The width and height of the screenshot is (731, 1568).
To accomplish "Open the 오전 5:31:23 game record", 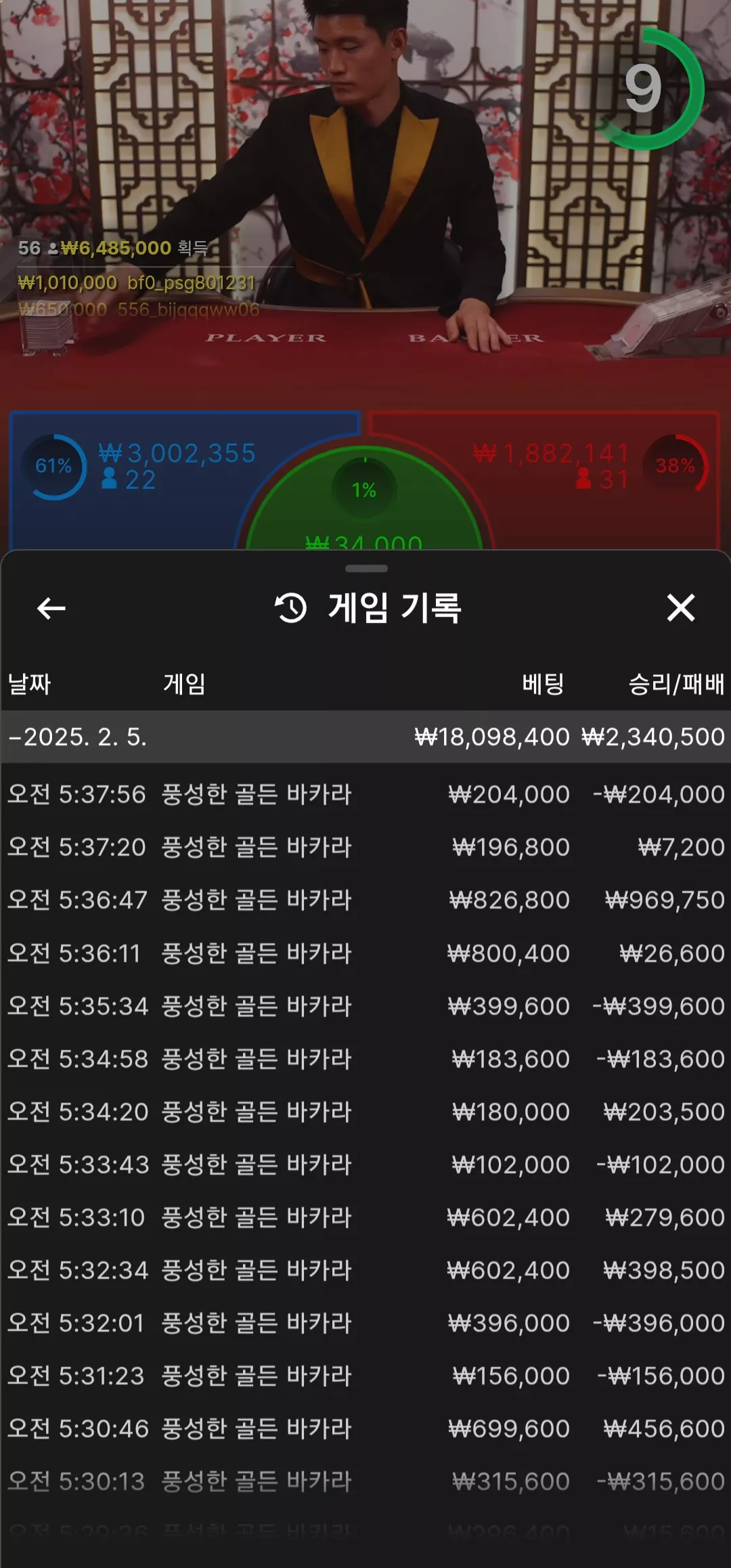I will [x=365, y=1376].
